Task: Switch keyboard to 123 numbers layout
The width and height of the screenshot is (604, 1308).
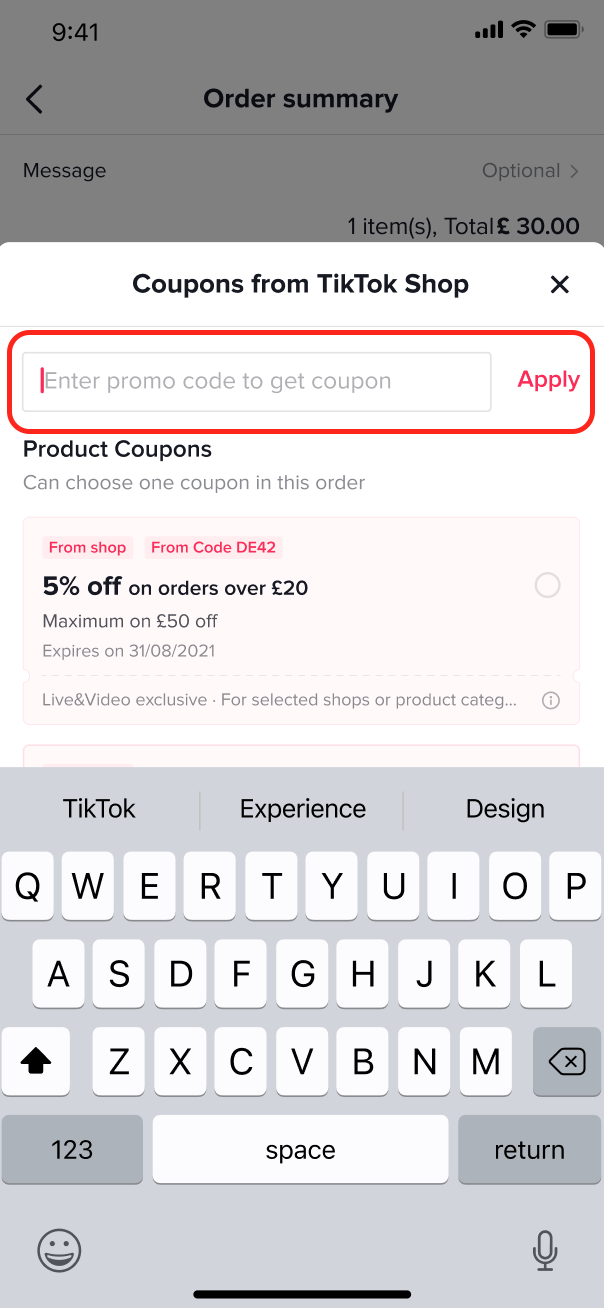Action: pos(72,1149)
